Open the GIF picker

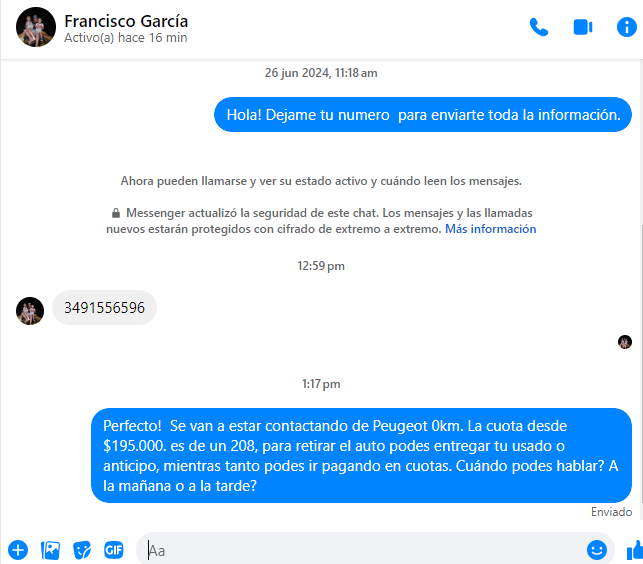pos(114,549)
